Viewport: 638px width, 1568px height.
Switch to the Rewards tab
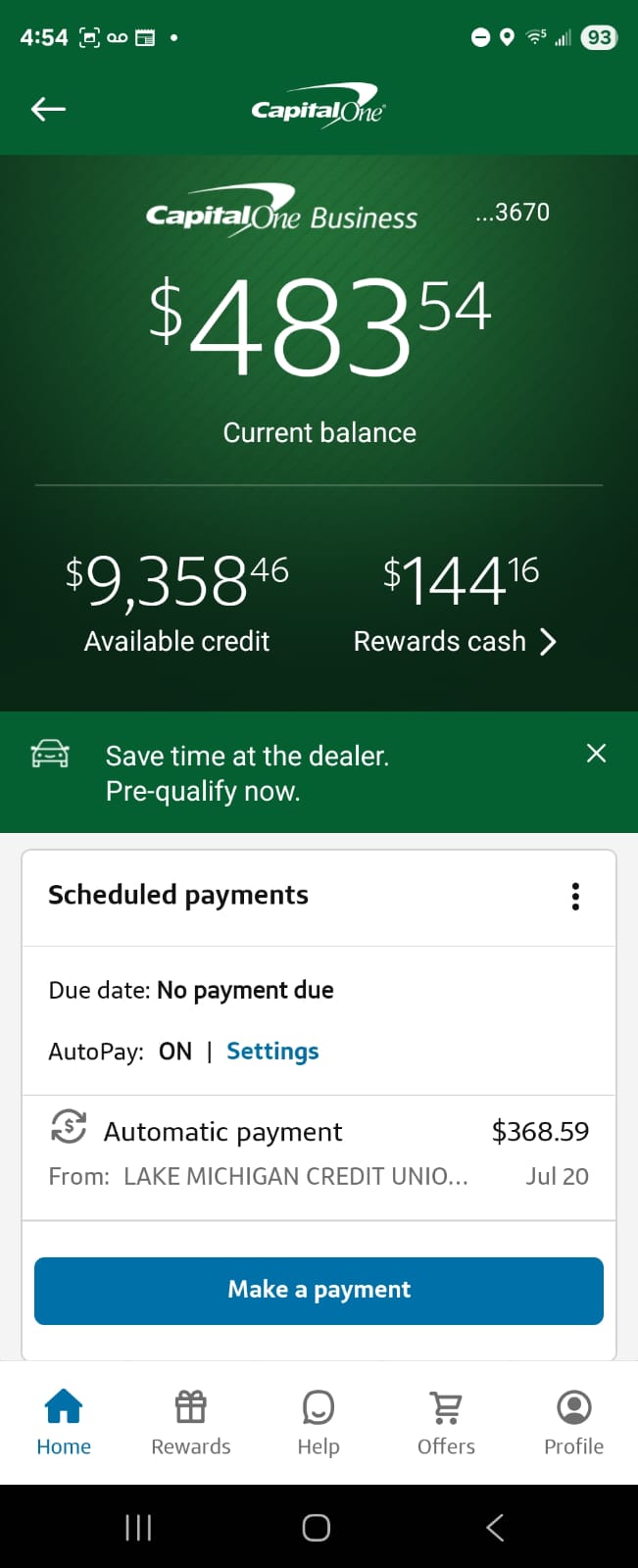pos(191,1421)
